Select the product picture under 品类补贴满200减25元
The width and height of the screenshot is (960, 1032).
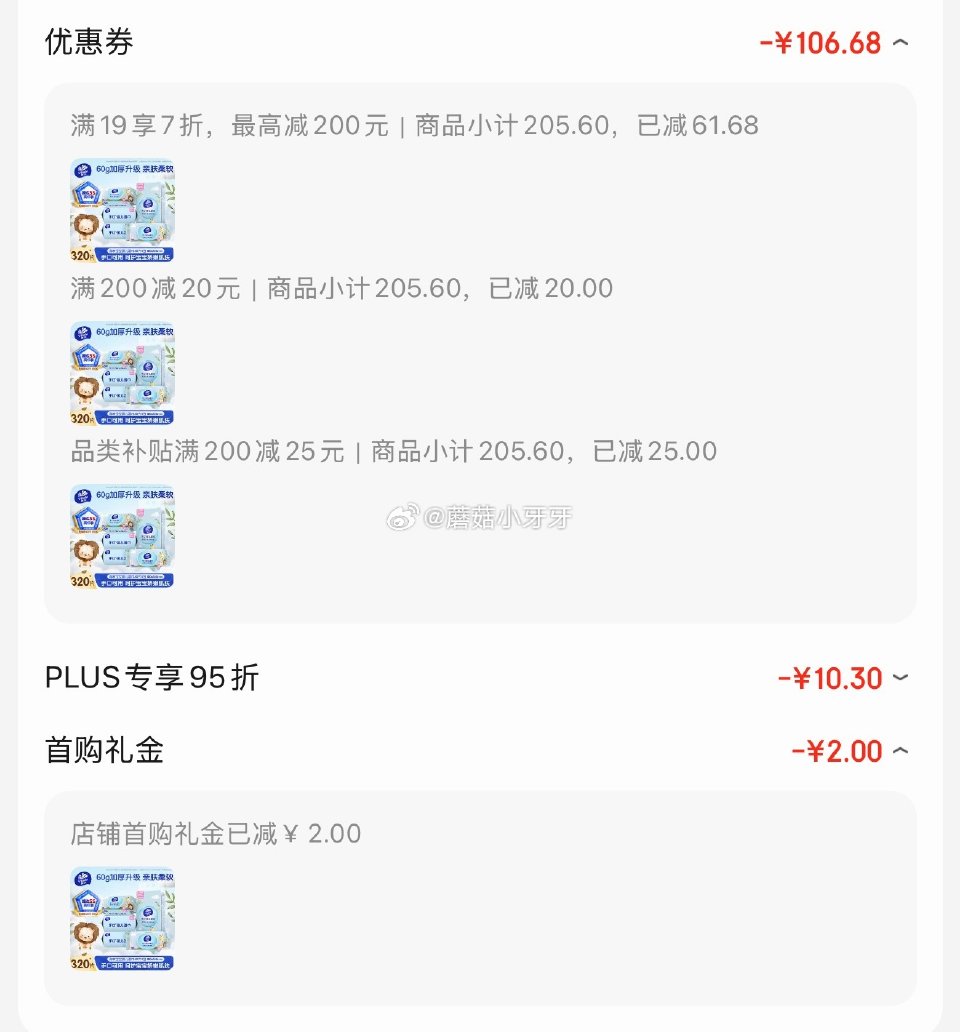tap(122, 536)
